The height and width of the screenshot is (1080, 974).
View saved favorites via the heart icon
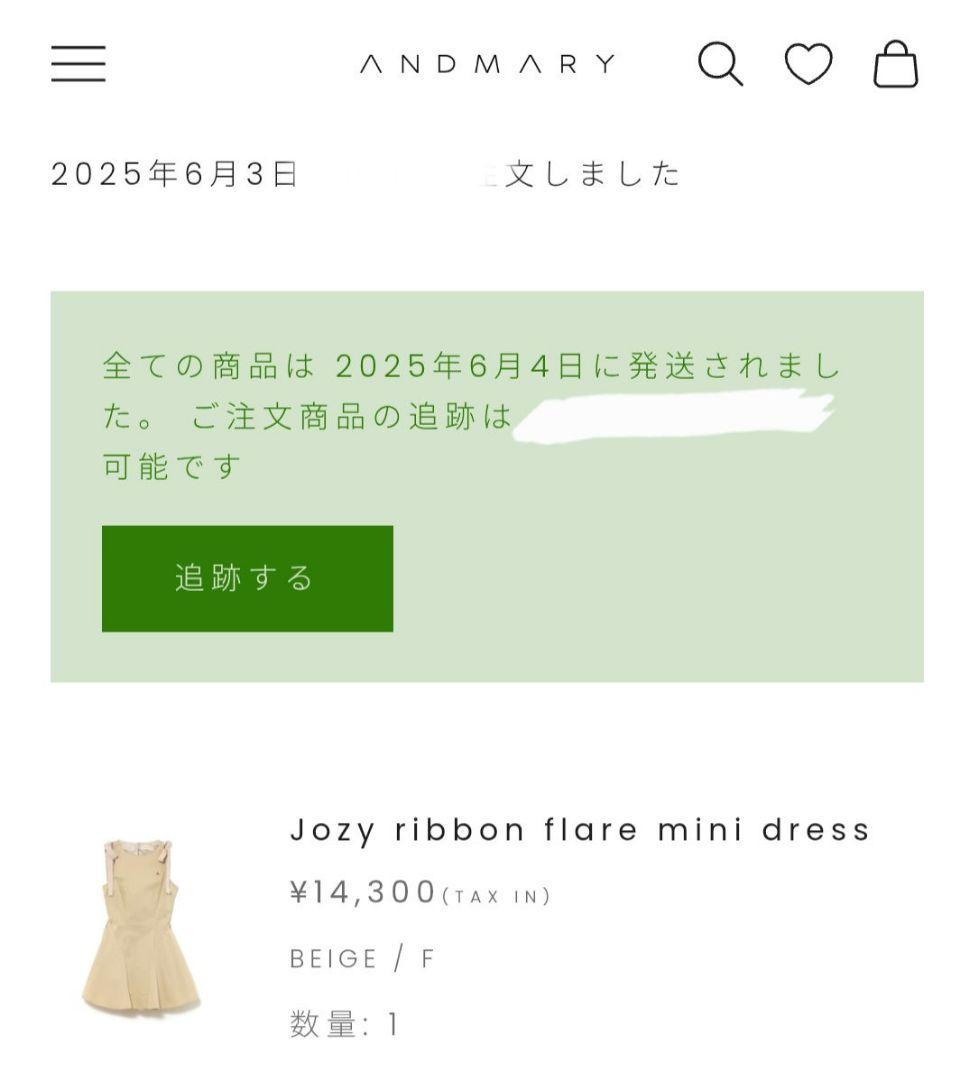(x=806, y=64)
